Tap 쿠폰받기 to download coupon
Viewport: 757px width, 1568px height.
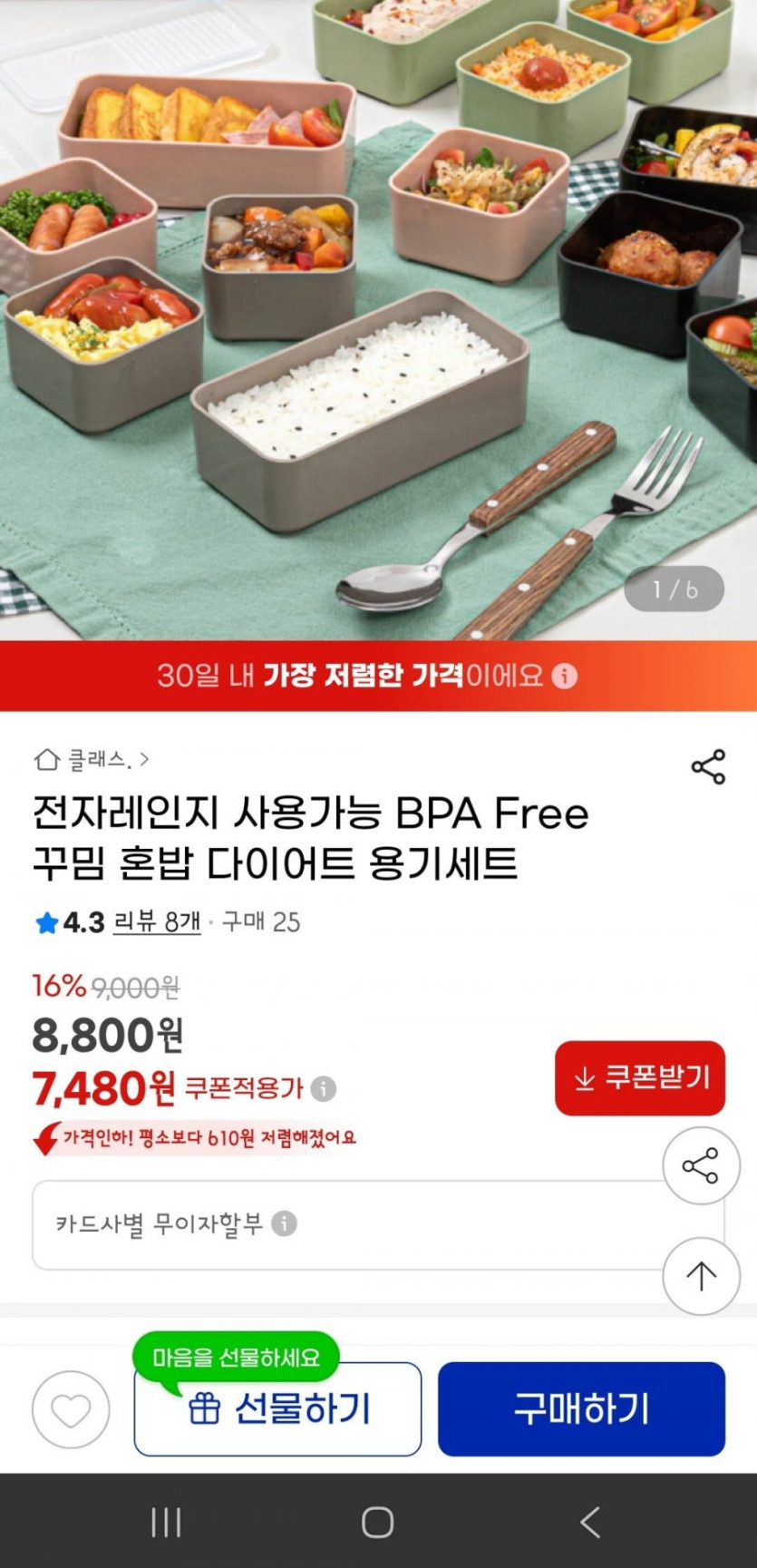(640, 1078)
